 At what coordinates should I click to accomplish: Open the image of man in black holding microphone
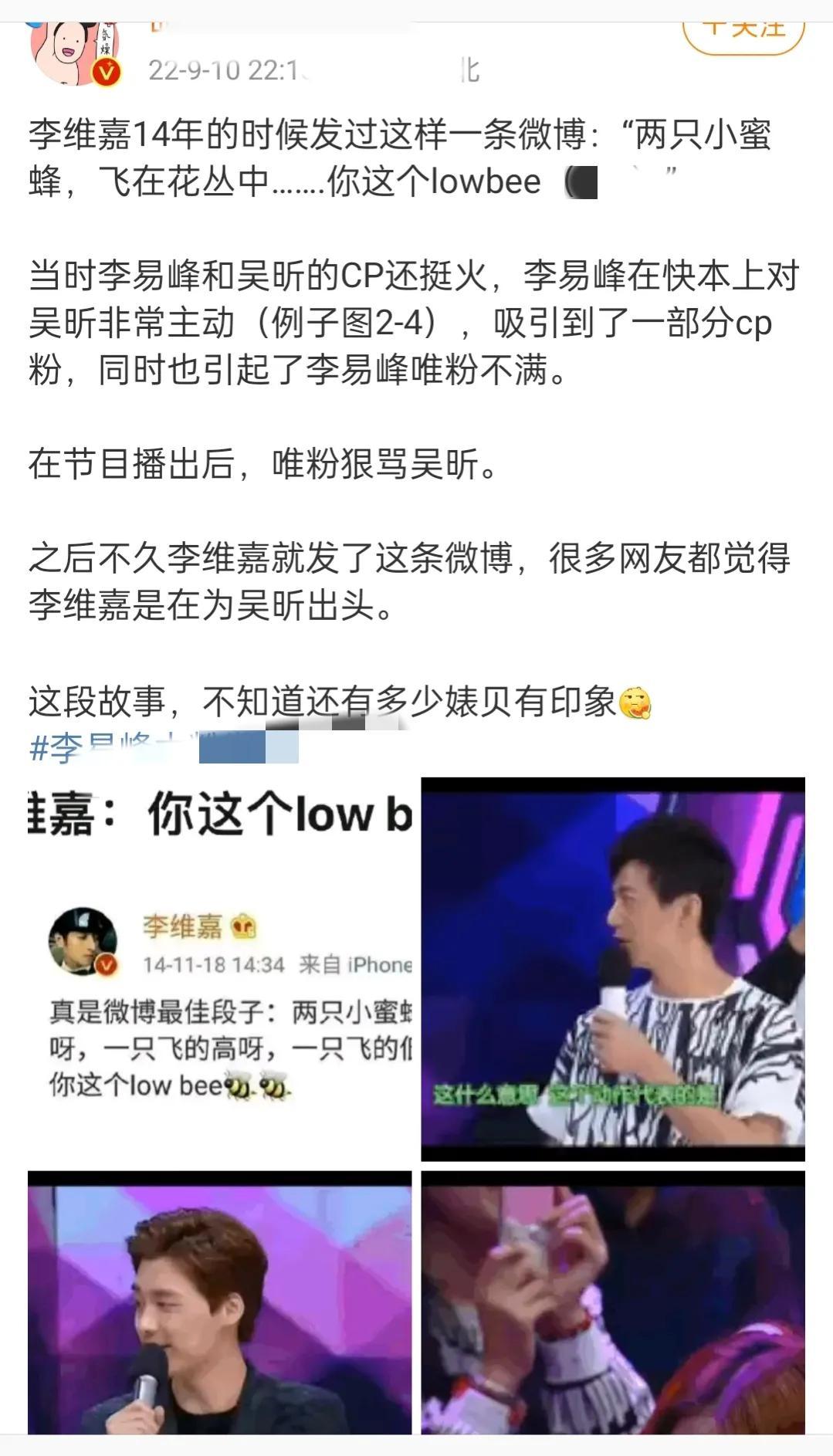tap(220, 1303)
